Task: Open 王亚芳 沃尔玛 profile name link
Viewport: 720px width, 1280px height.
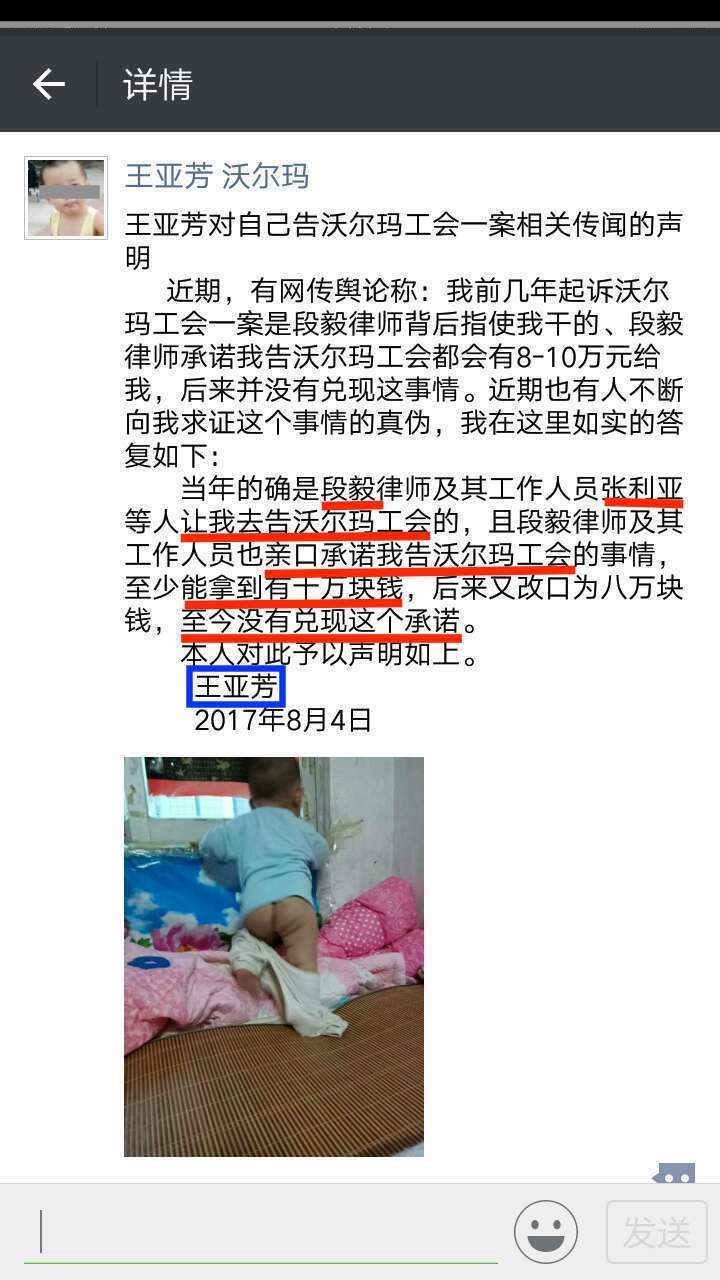Action: [216, 177]
